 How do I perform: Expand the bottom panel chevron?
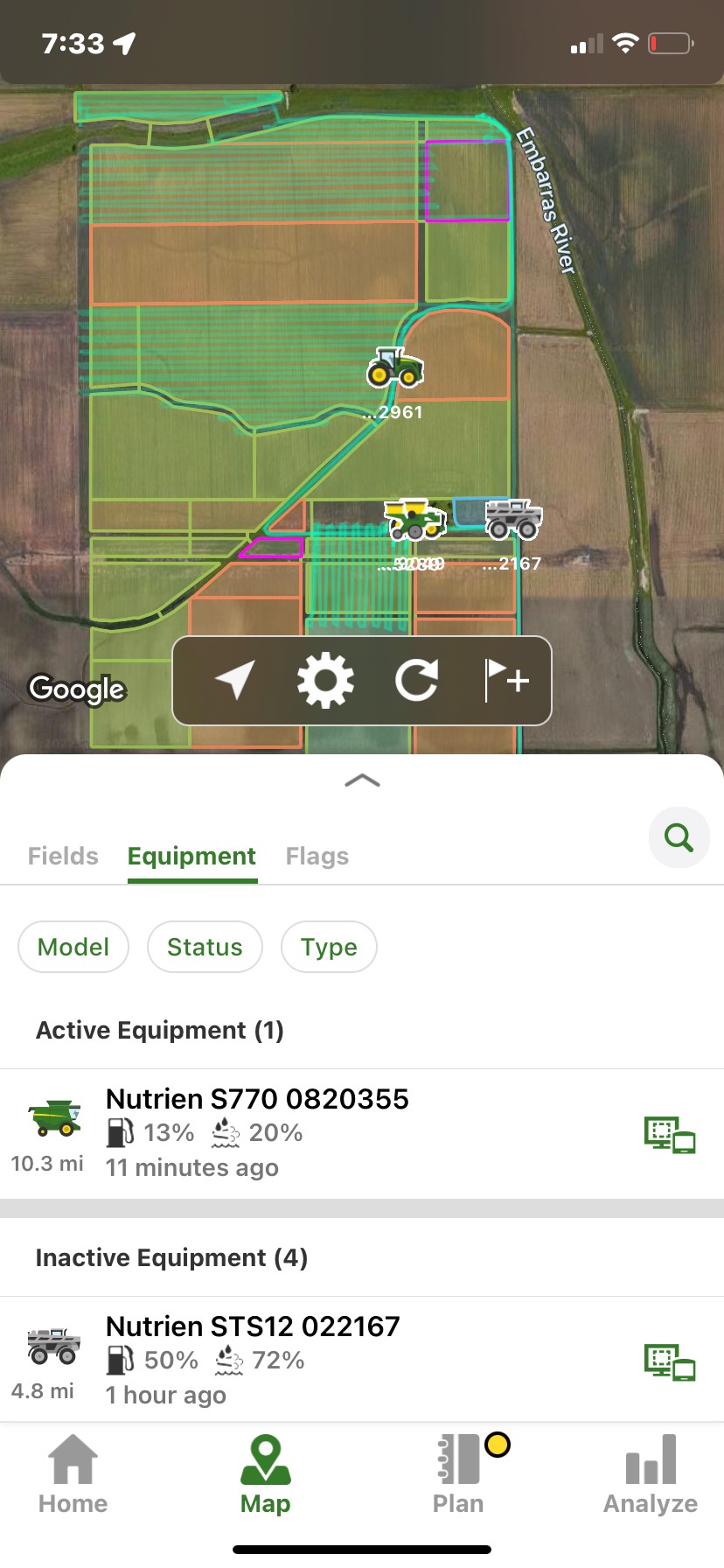coord(362,780)
